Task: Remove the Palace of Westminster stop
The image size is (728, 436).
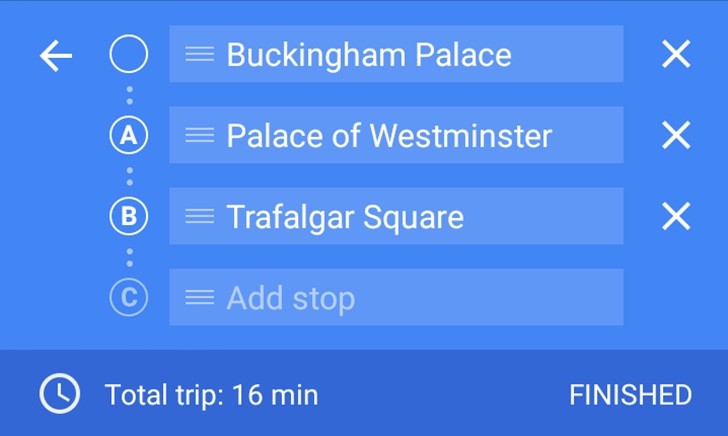Action: click(x=676, y=136)
